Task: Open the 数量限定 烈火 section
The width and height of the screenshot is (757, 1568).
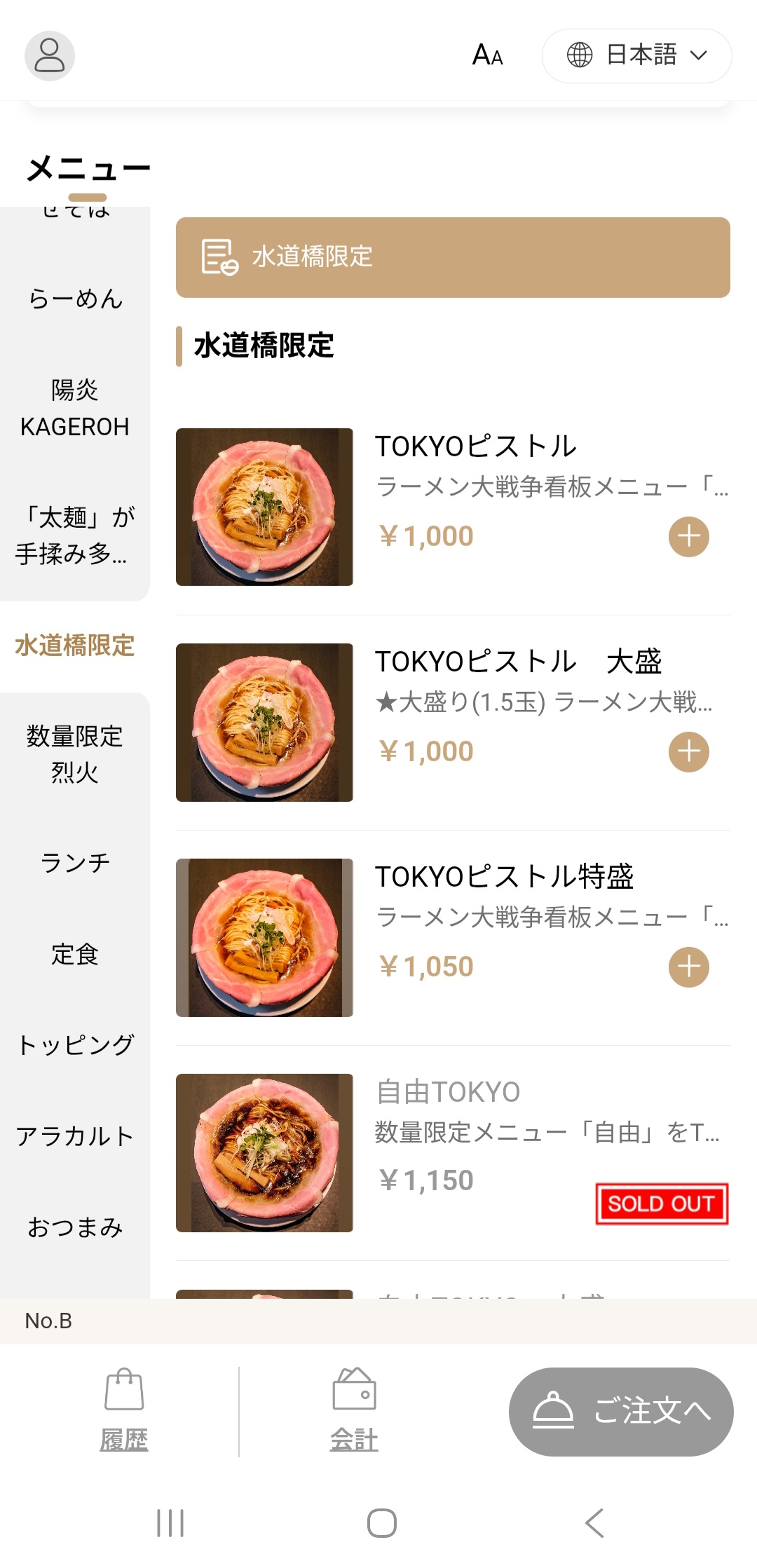Action: tap(75, 754)
